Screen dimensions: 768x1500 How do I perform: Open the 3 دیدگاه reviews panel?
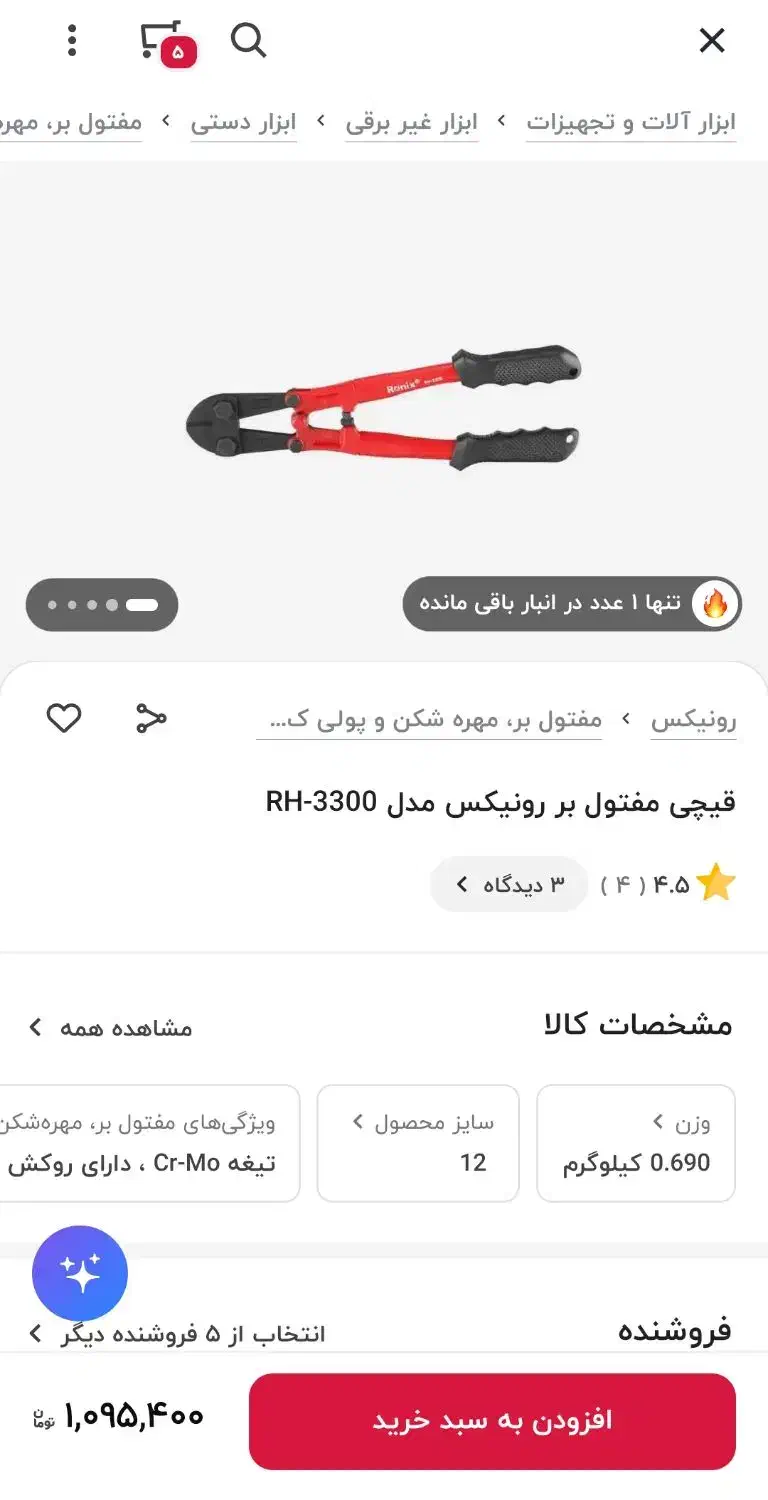point(508,883)
